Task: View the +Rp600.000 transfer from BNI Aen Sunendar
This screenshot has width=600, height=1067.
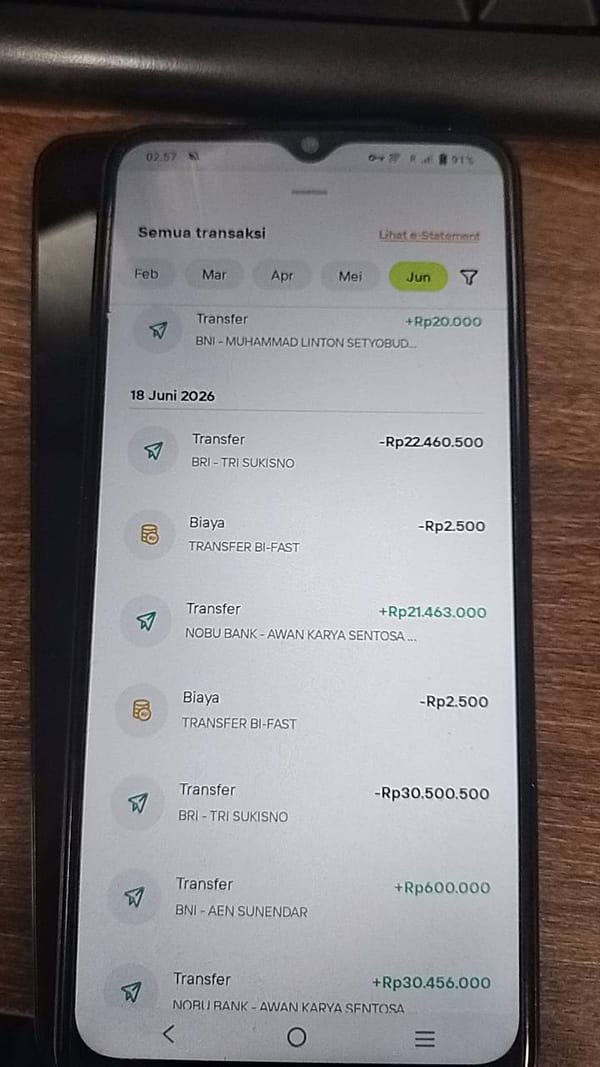Action: point(298,898)
